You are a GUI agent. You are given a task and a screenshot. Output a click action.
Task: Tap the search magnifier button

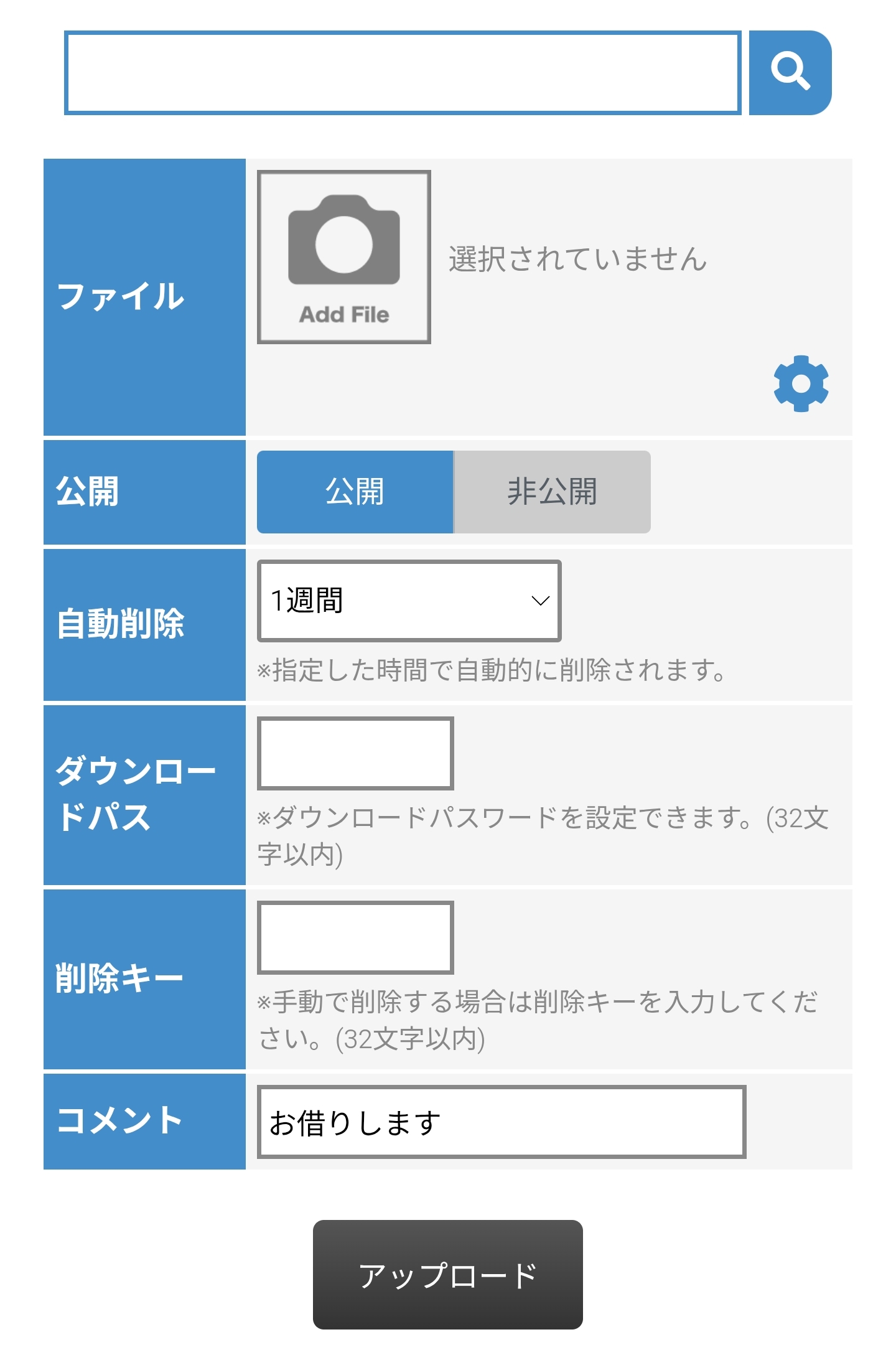pos(790,73)
